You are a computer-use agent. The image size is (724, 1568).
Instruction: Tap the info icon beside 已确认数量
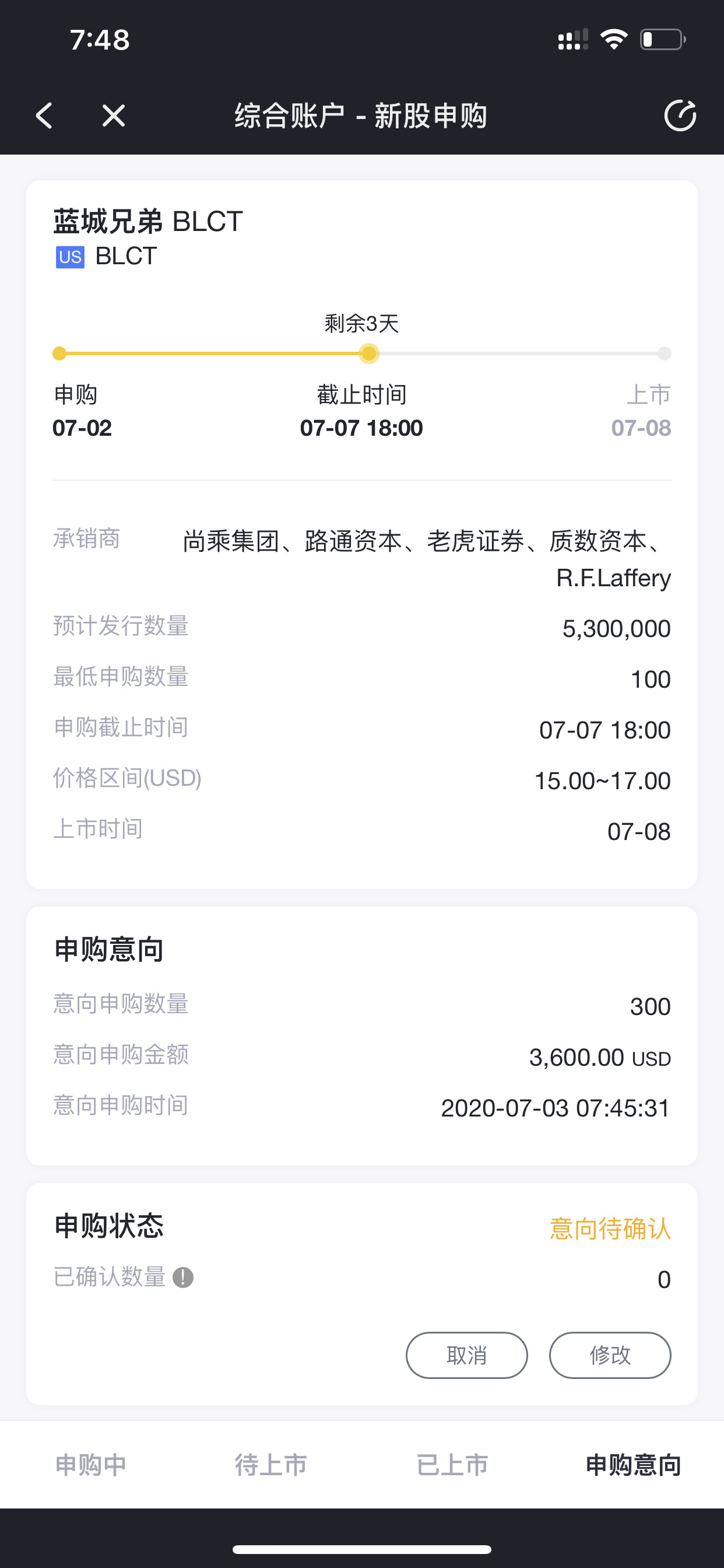(183, 1277)
